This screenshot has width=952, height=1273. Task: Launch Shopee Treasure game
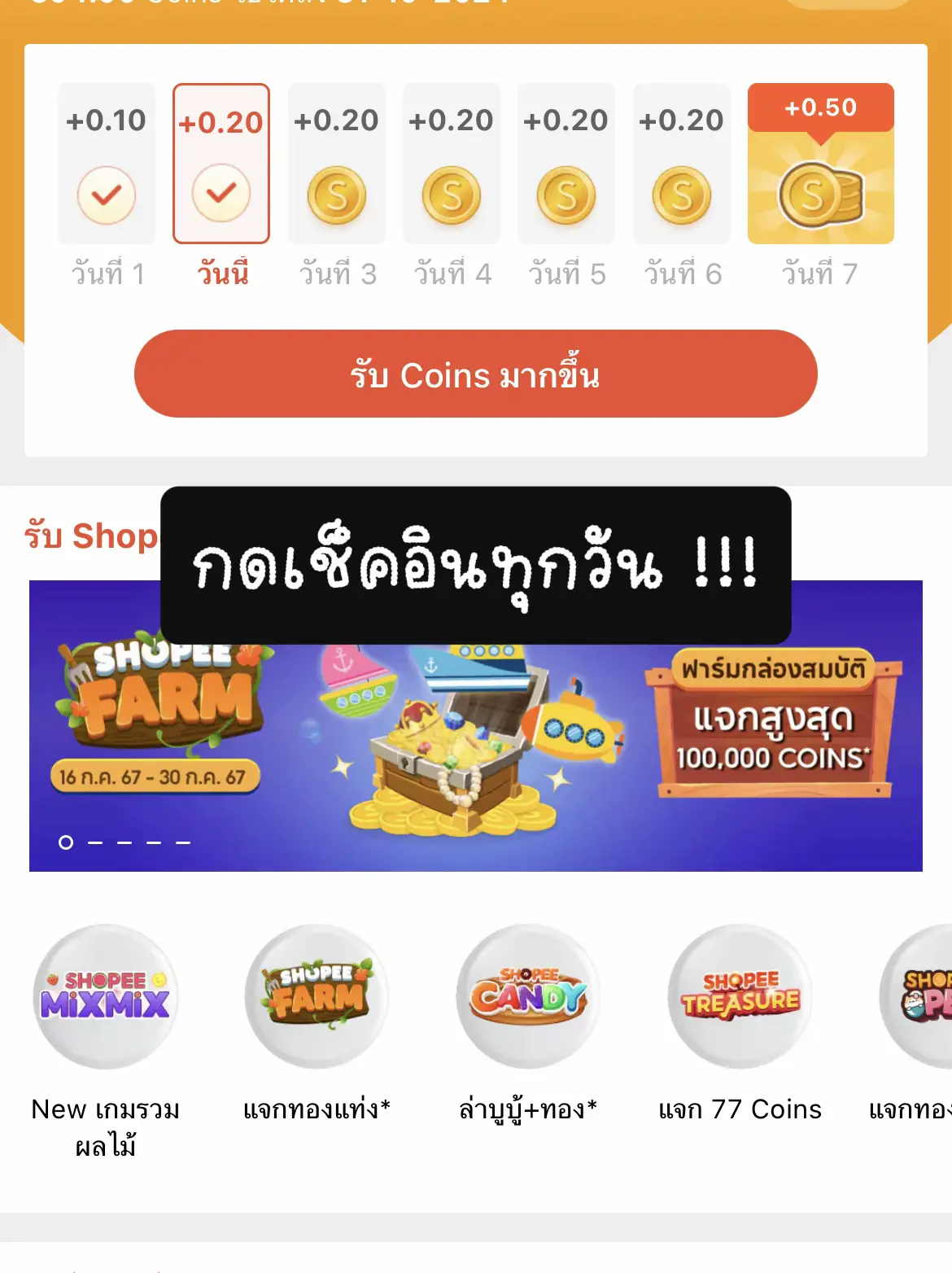740,993
